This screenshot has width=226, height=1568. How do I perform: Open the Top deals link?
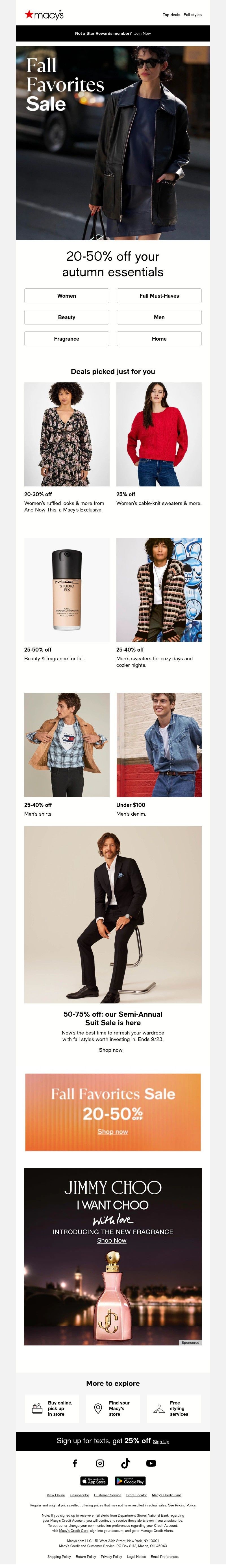tap(171, 15)
